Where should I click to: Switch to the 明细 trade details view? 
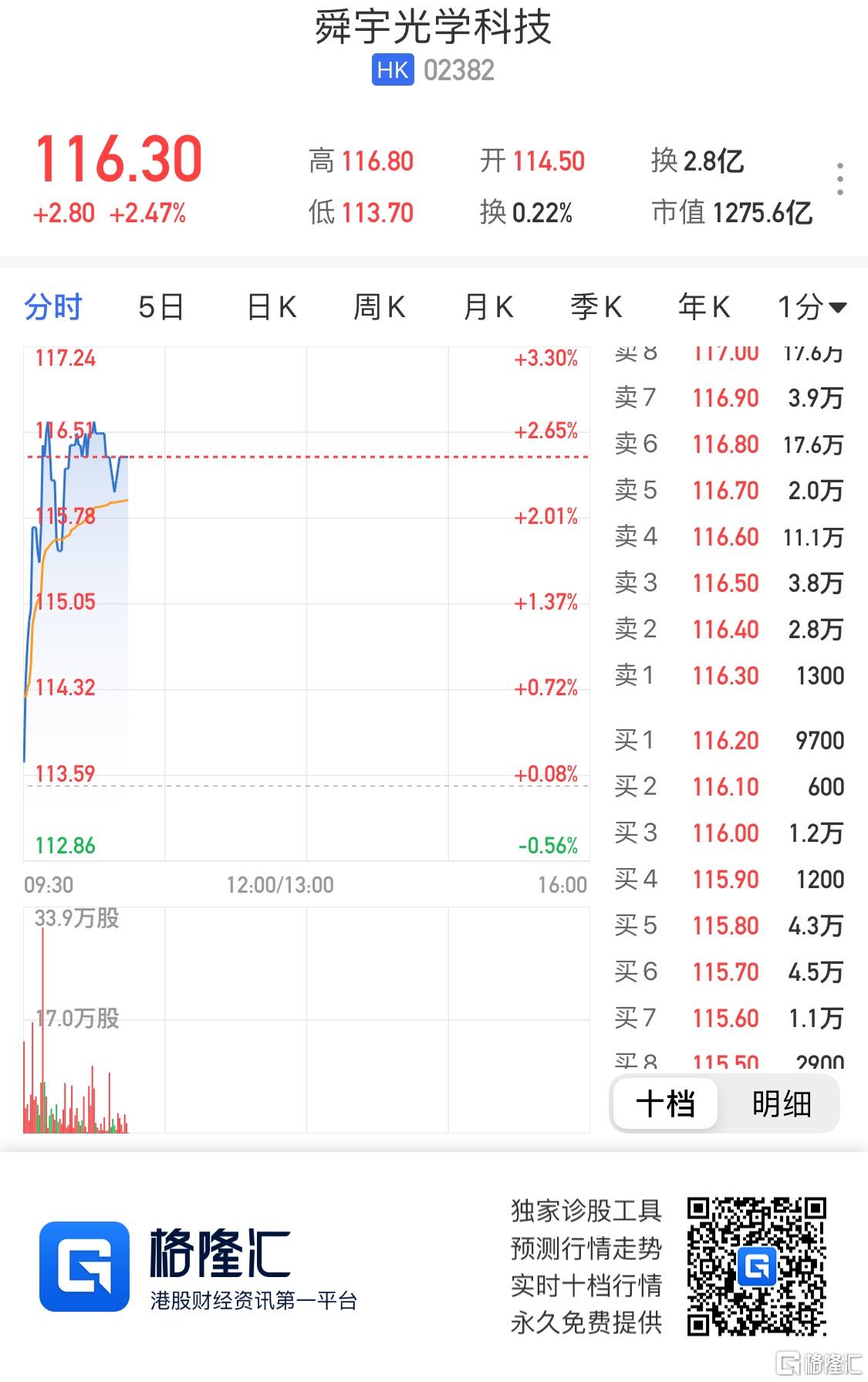click(781, 1103)
